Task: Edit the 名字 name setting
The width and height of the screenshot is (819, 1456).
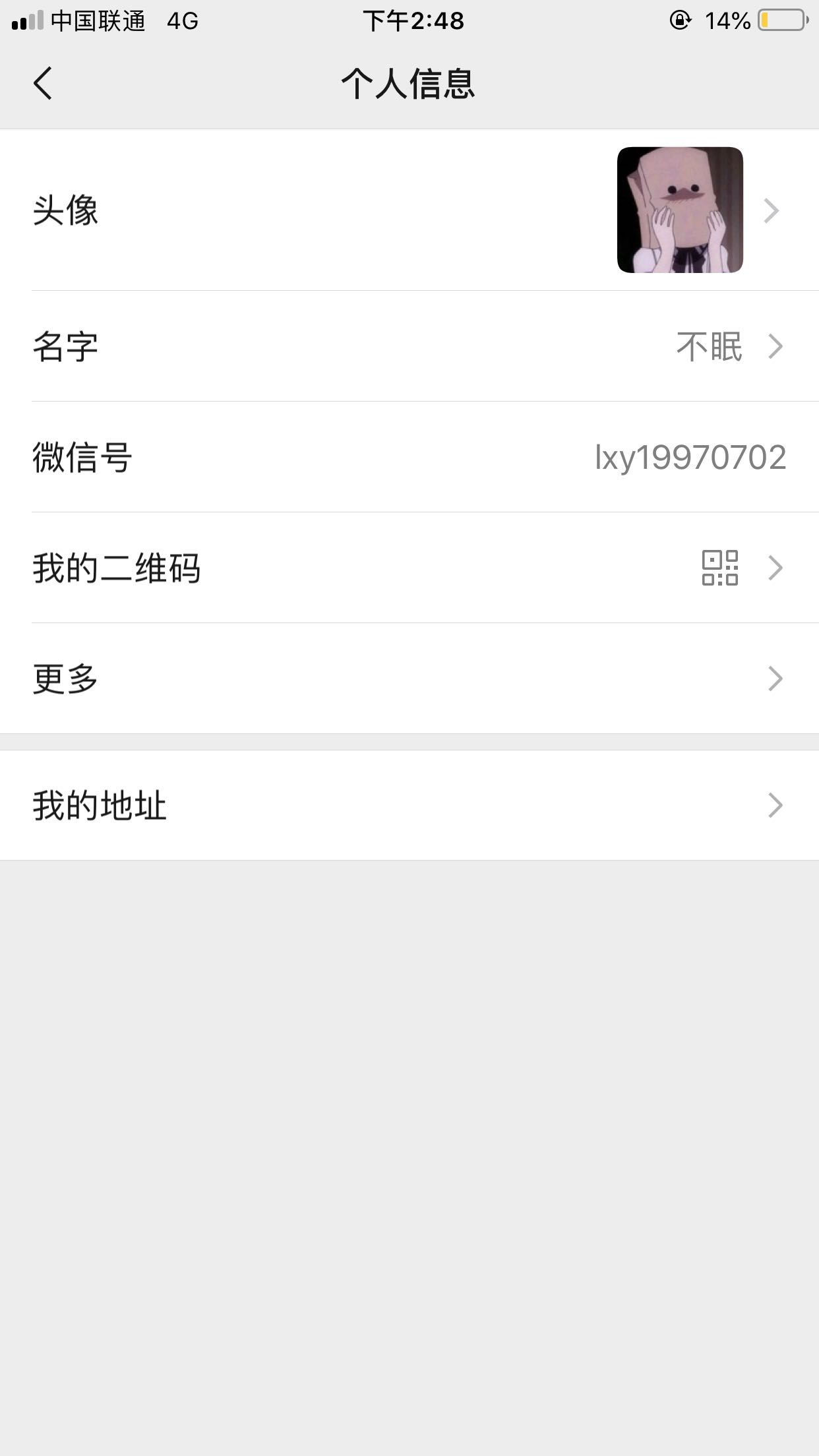Action: (x=409, y=346)
